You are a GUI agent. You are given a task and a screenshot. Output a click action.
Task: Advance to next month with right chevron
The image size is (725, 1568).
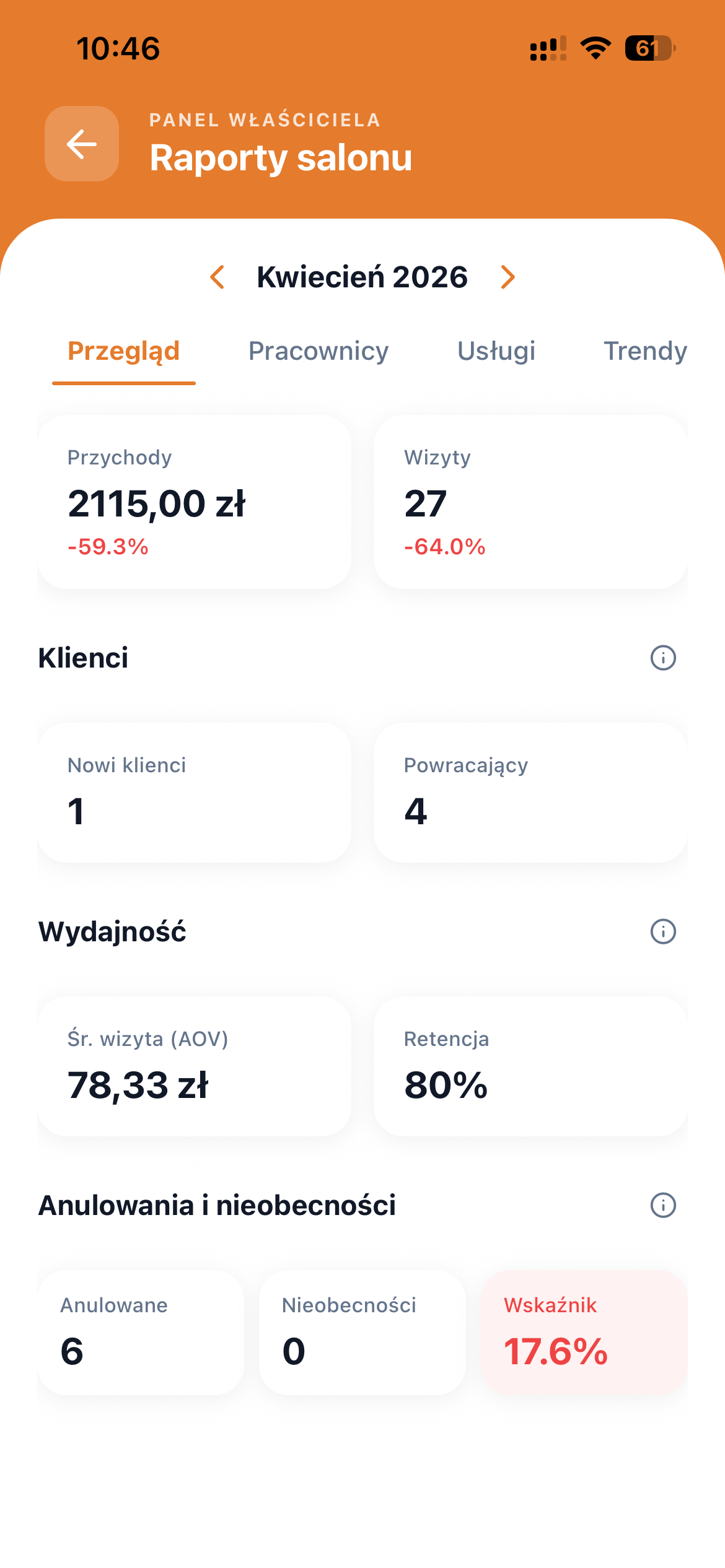point(507,277)
